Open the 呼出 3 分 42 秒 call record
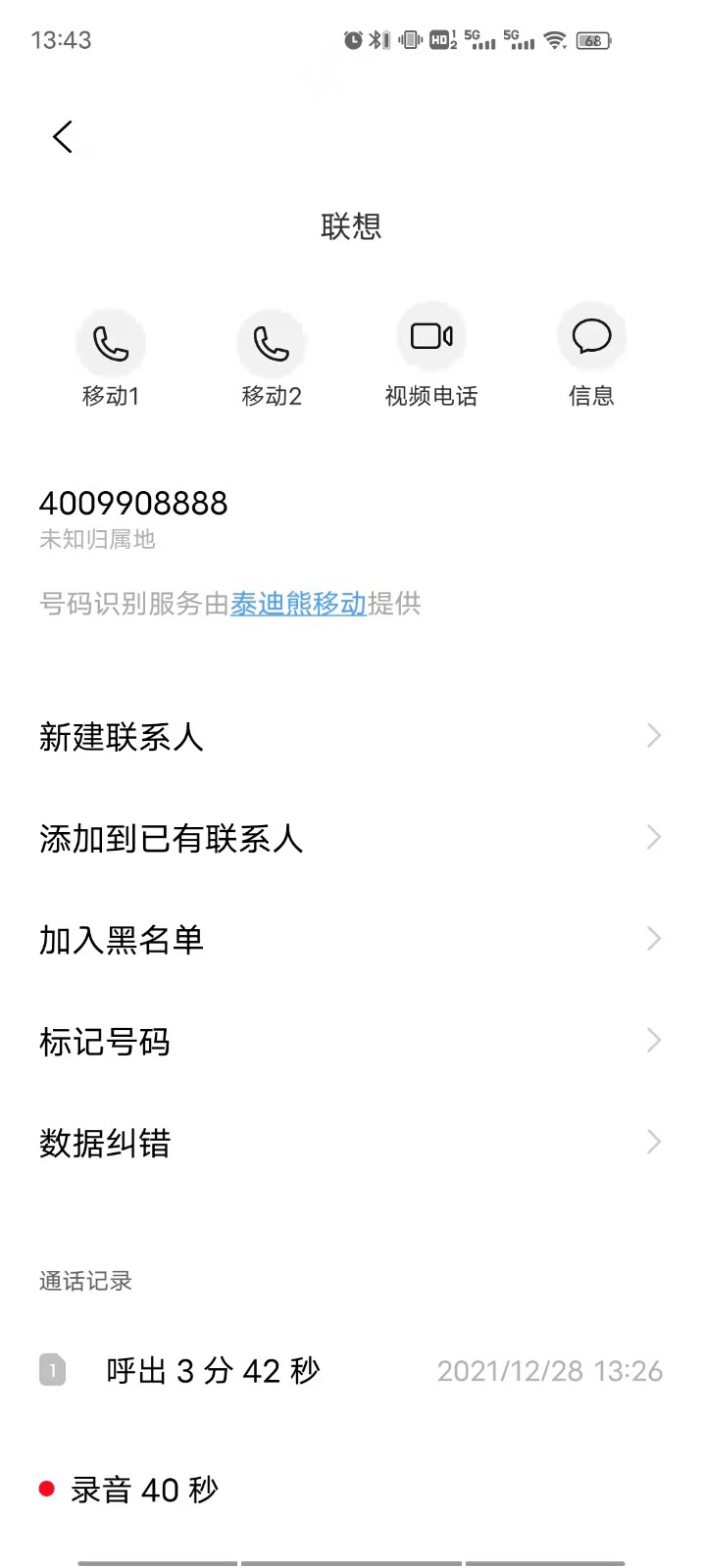703x1568 pixels. click(351, 1371)
